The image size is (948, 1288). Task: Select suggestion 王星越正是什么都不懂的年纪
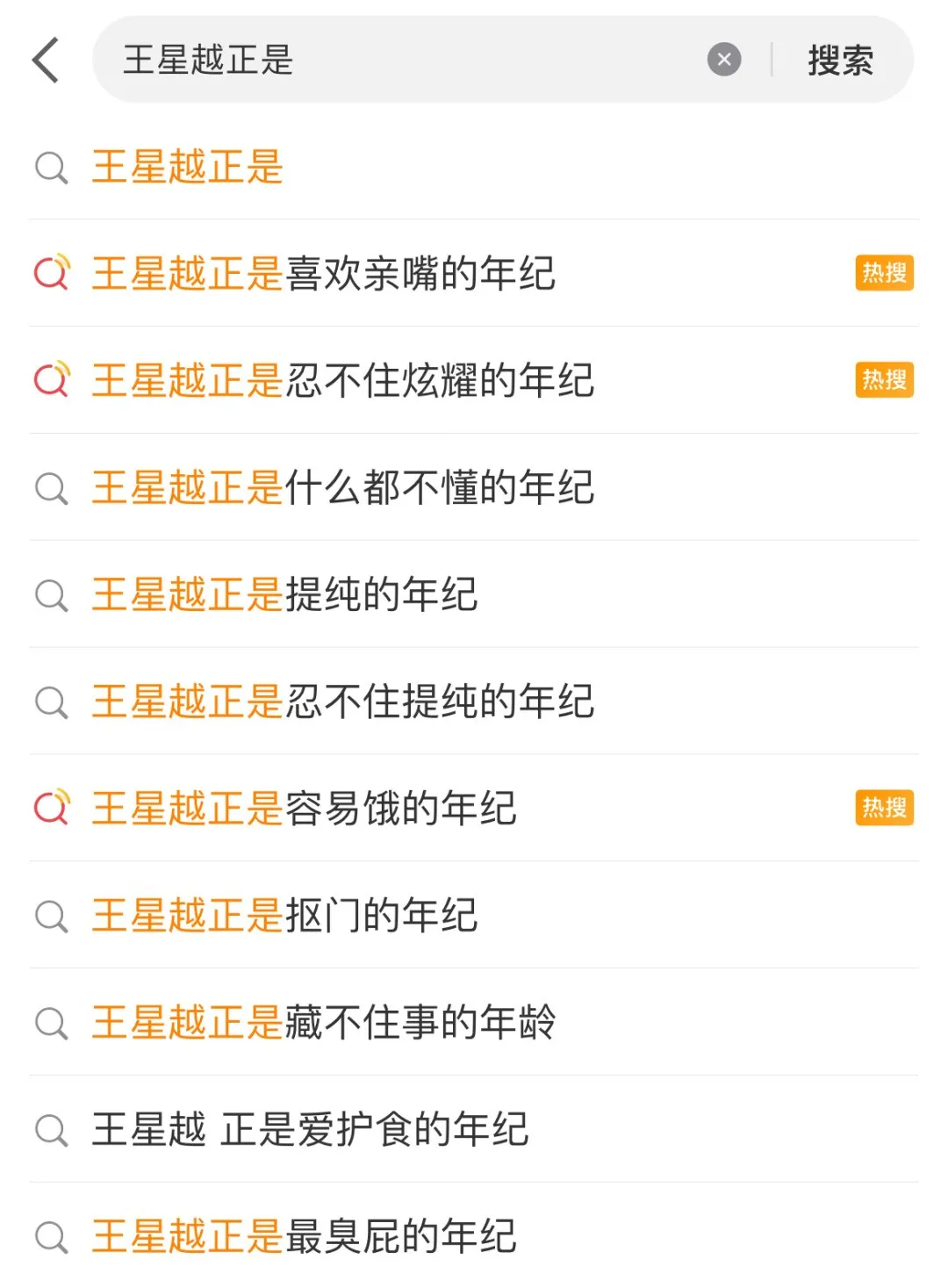(x=343, y=488)
